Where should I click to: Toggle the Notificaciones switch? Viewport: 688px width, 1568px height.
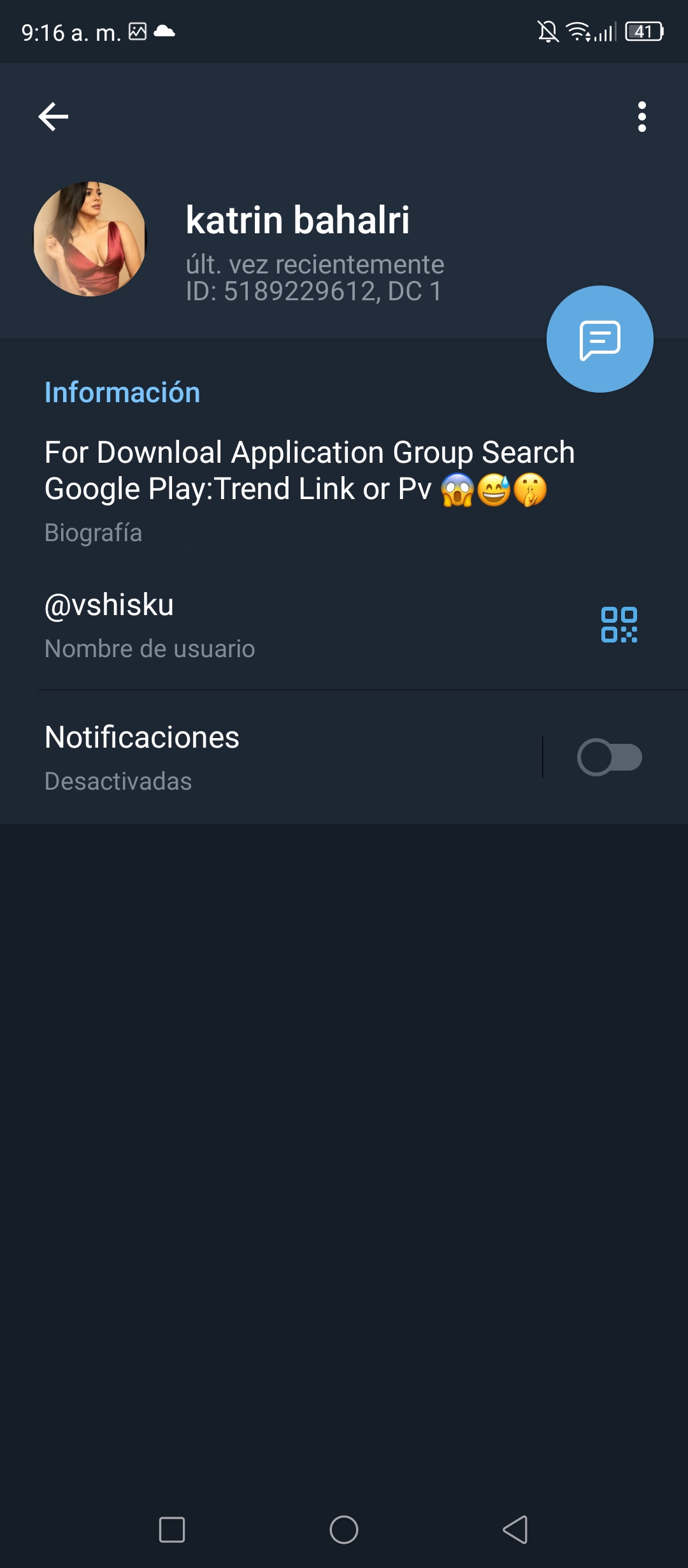coord(610,757)
